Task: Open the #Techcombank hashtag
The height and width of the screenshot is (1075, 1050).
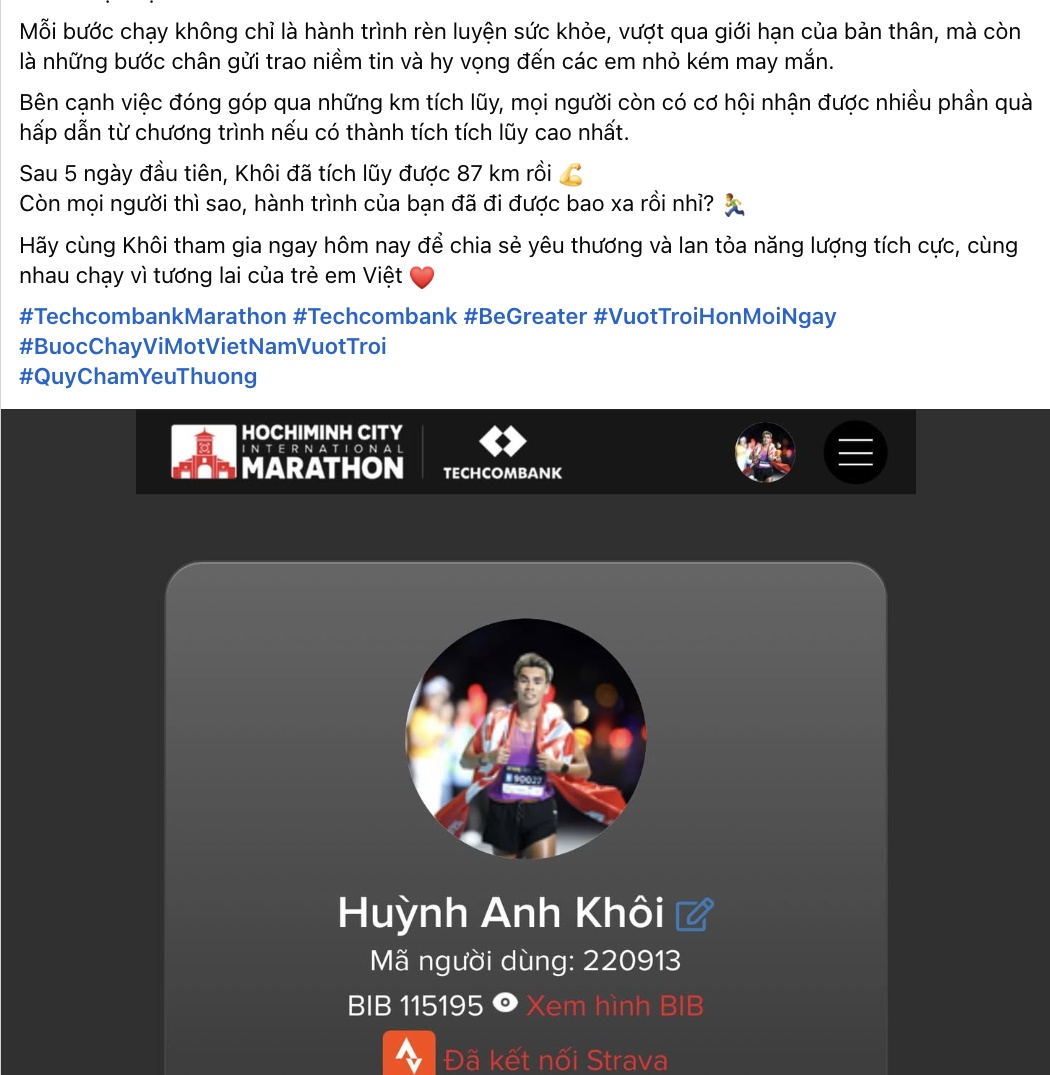Action: click(375, 317)
